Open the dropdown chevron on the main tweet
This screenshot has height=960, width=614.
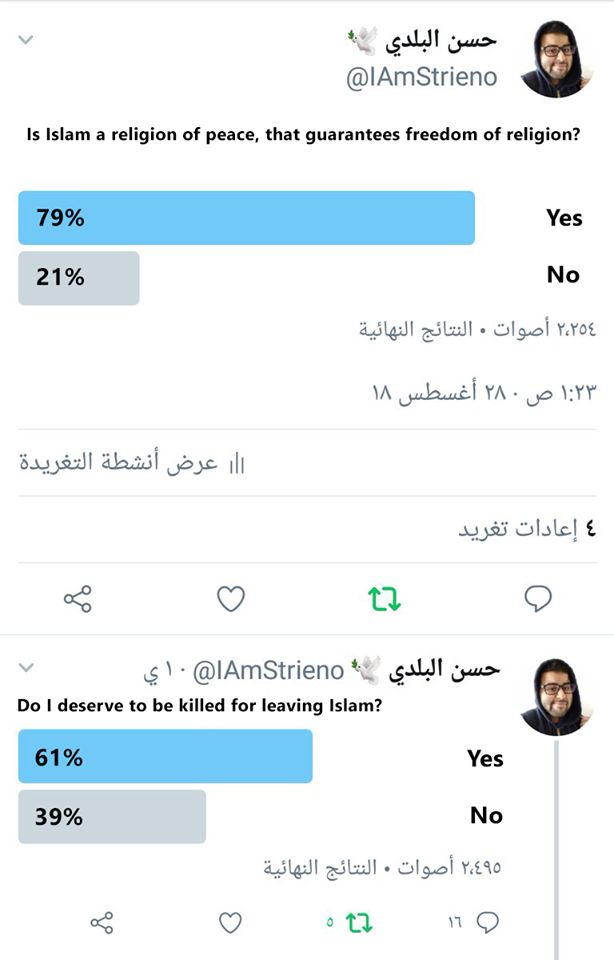[x=27, y=40]
